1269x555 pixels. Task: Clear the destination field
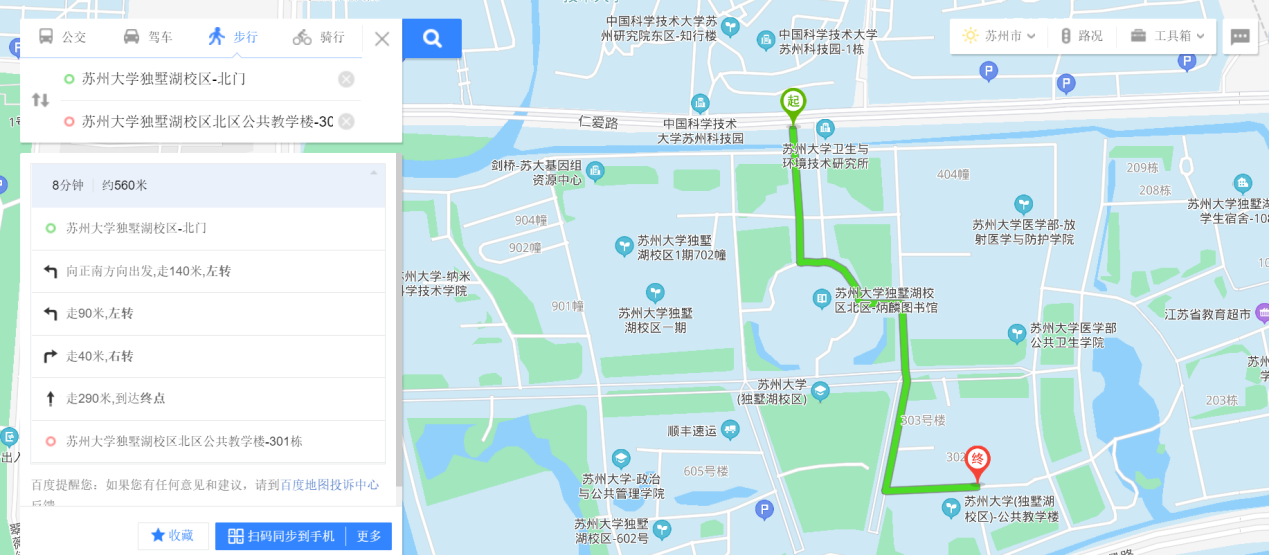click(346, 122)
